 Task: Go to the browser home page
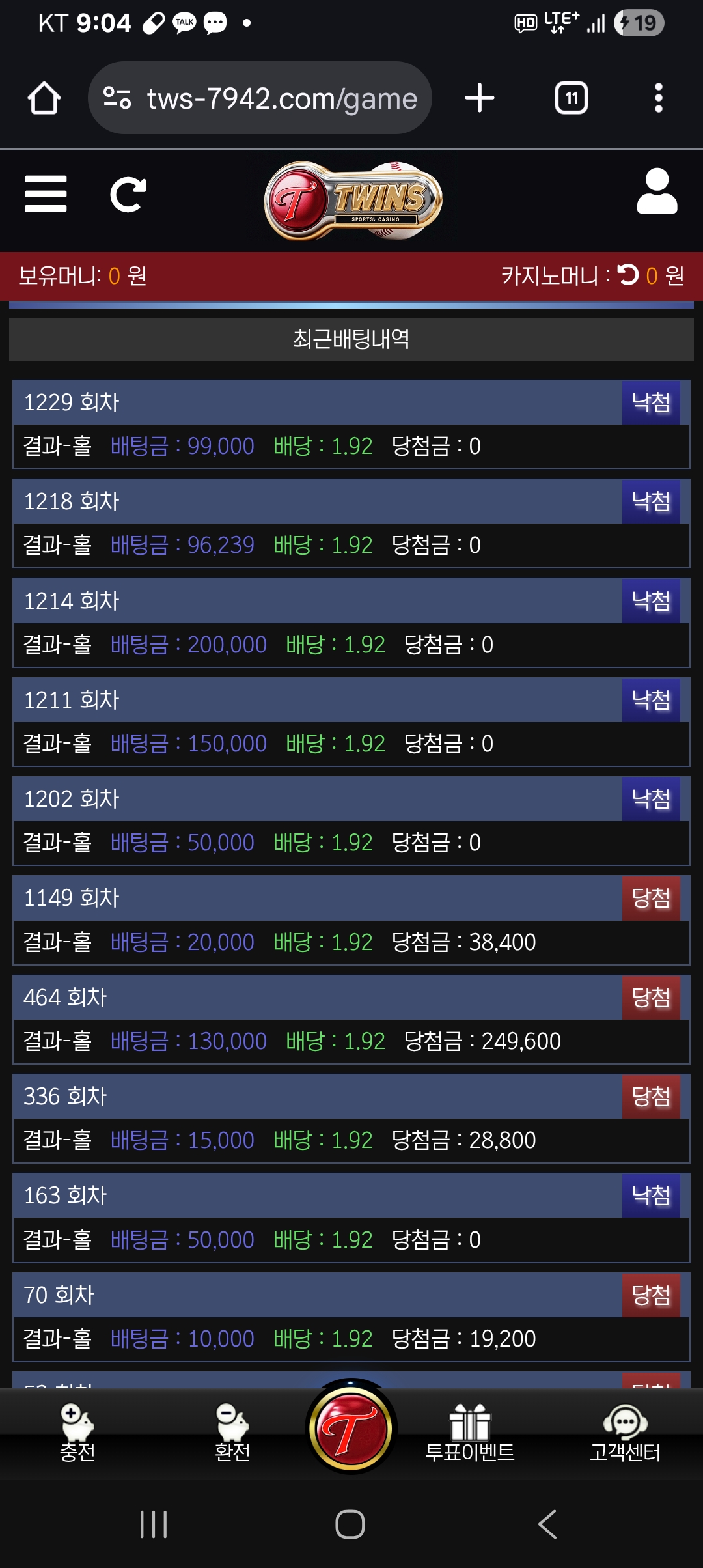point(44,98)
